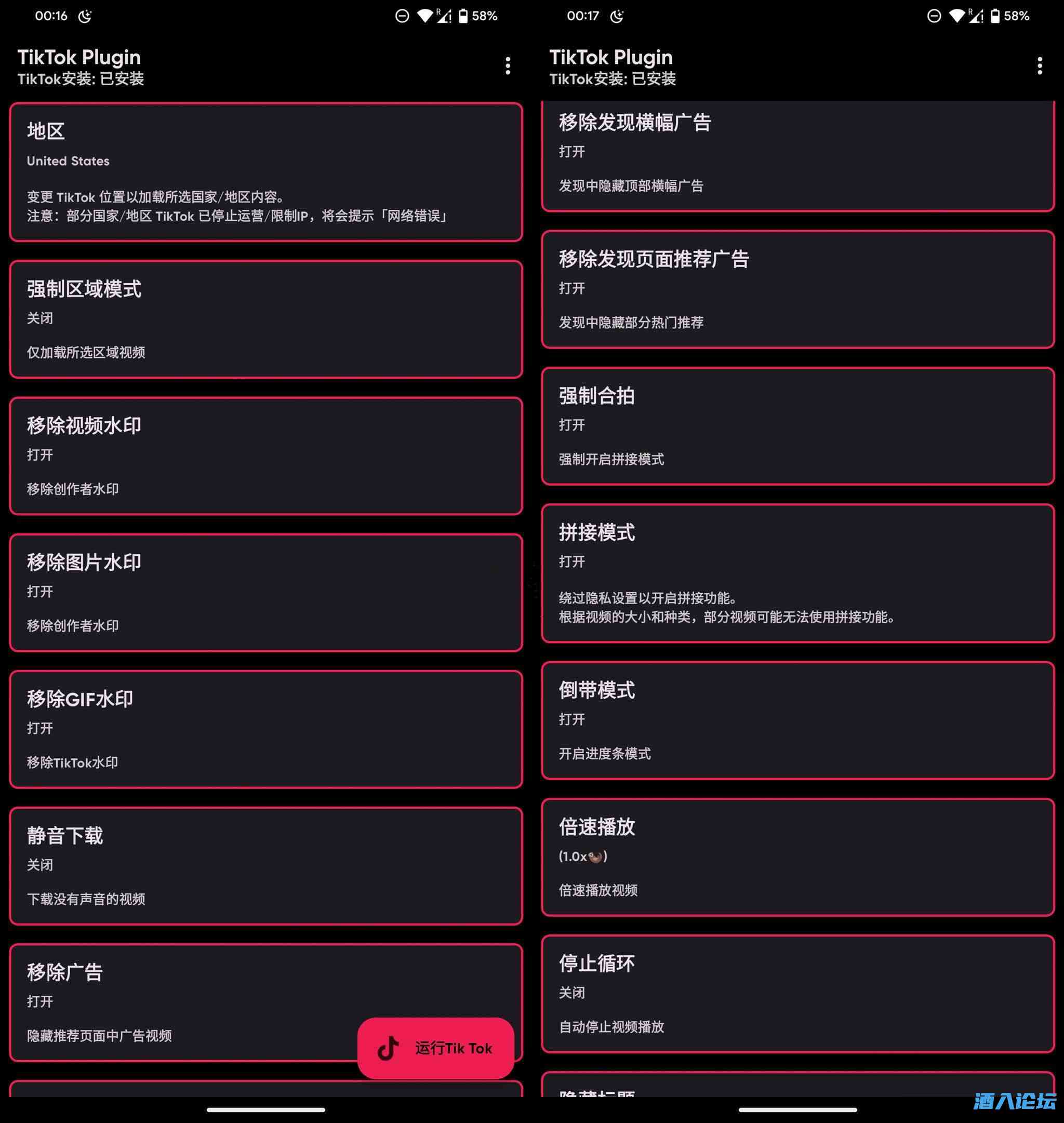Open the 强制区域模式 setting
1064x1123 pixels.
[265, 319]
